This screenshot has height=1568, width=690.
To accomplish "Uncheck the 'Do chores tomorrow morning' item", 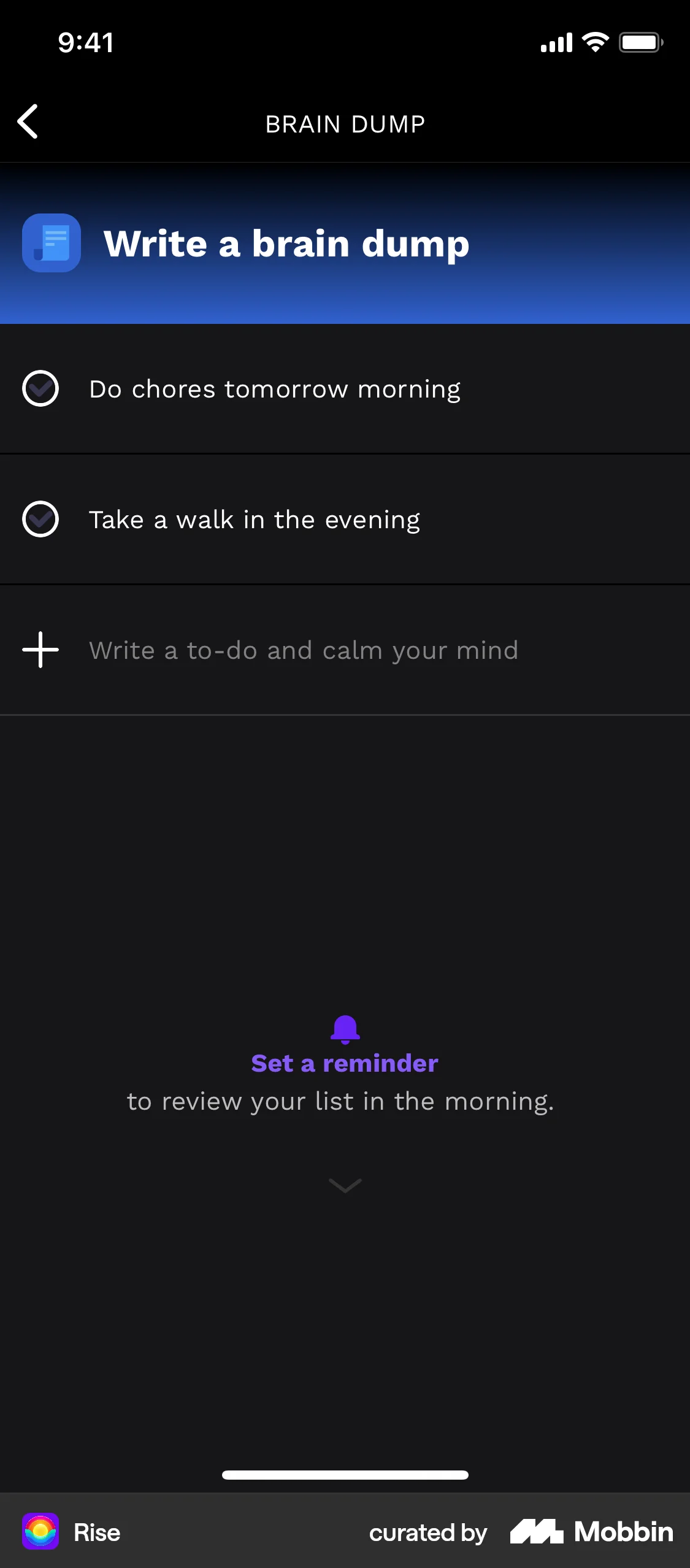I will [x=39, y=388].
